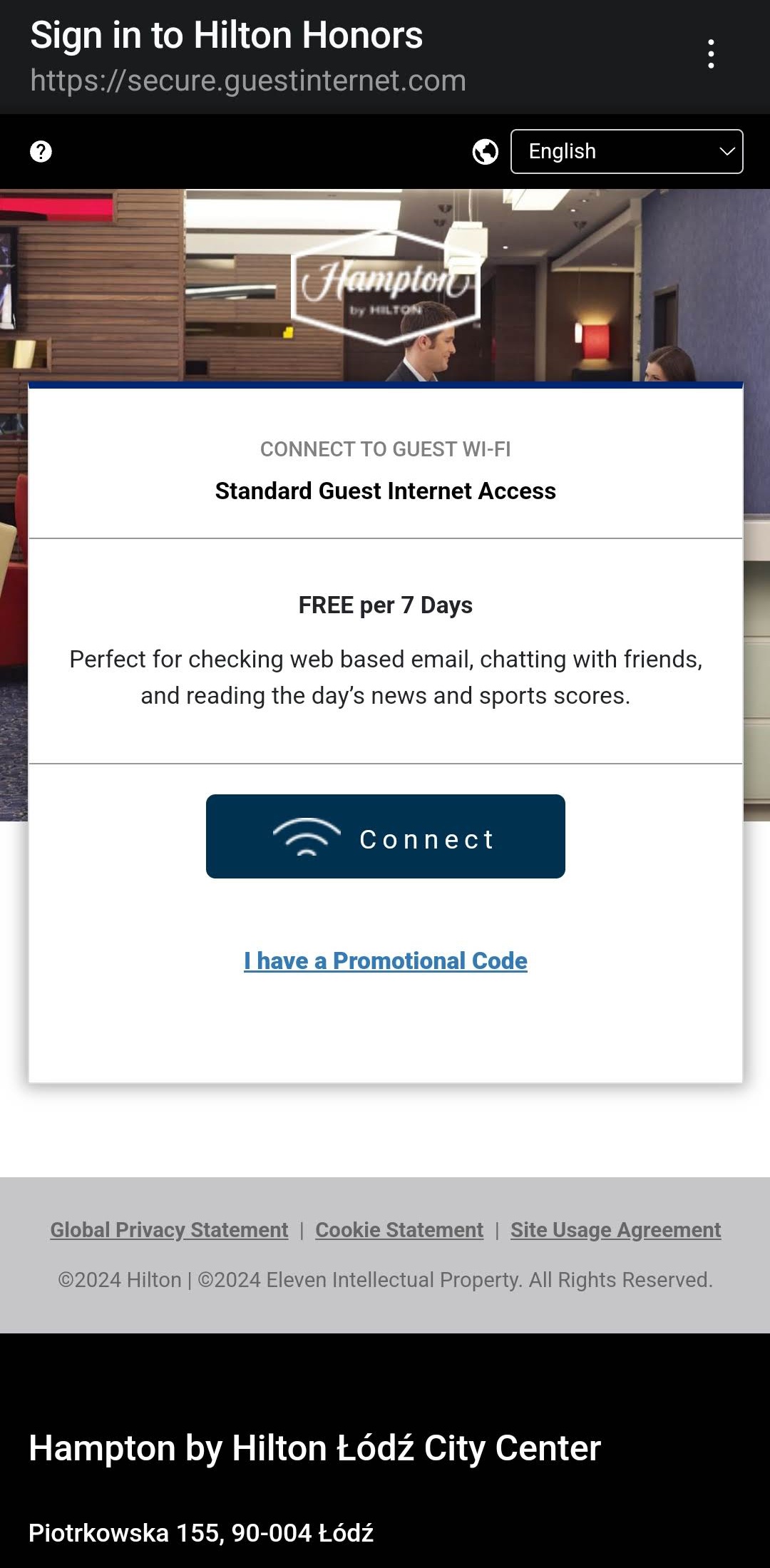Image resolution: width=770 pixels, height=1568 pixels.
Task: Open I have a Promotional Code link
Action: [x=385, y=961]
